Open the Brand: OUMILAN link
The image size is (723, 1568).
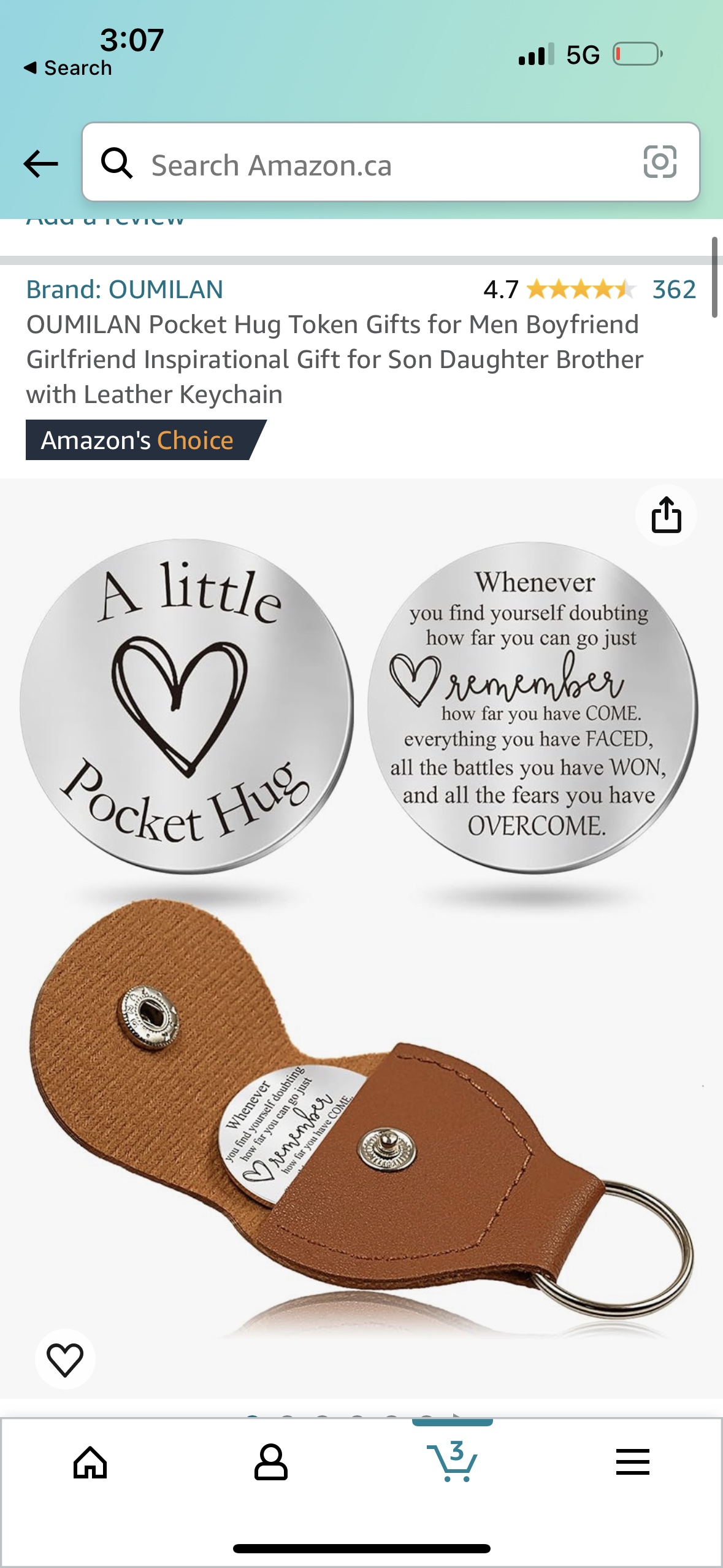[x=124, y=290]
